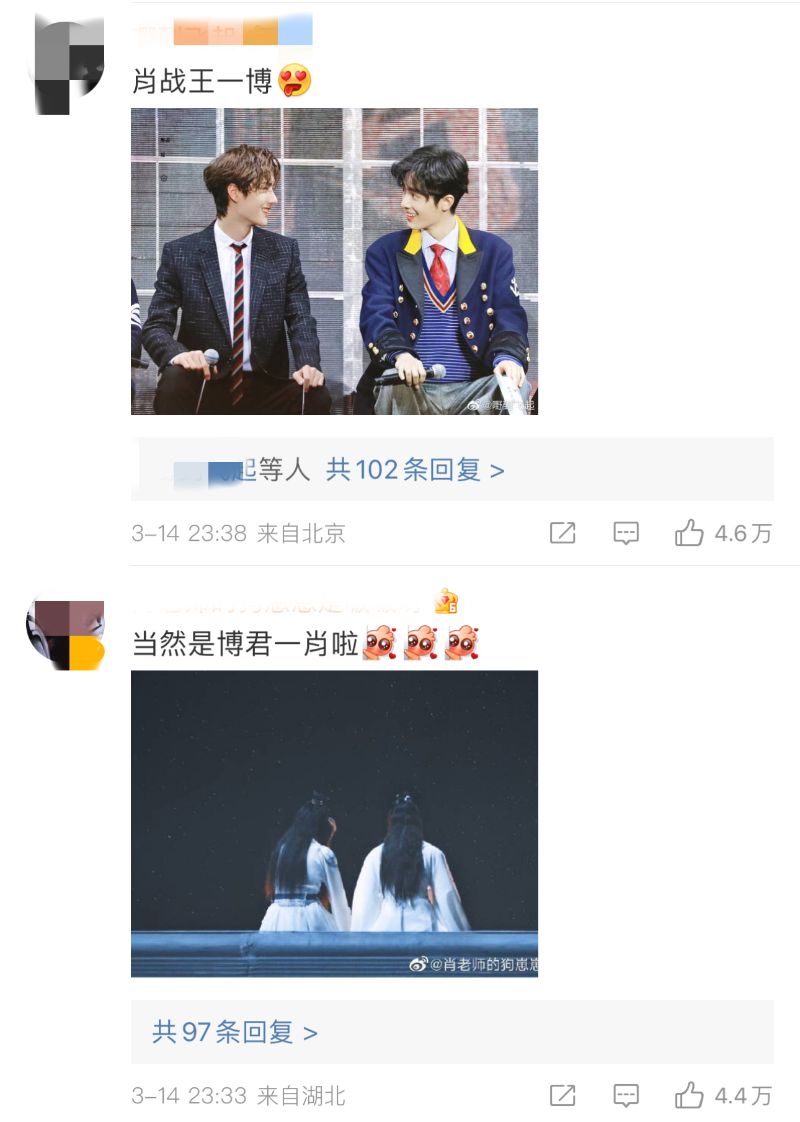View all 102 replies
Viewport: 800px width, 1122px height.
[414, 469]
